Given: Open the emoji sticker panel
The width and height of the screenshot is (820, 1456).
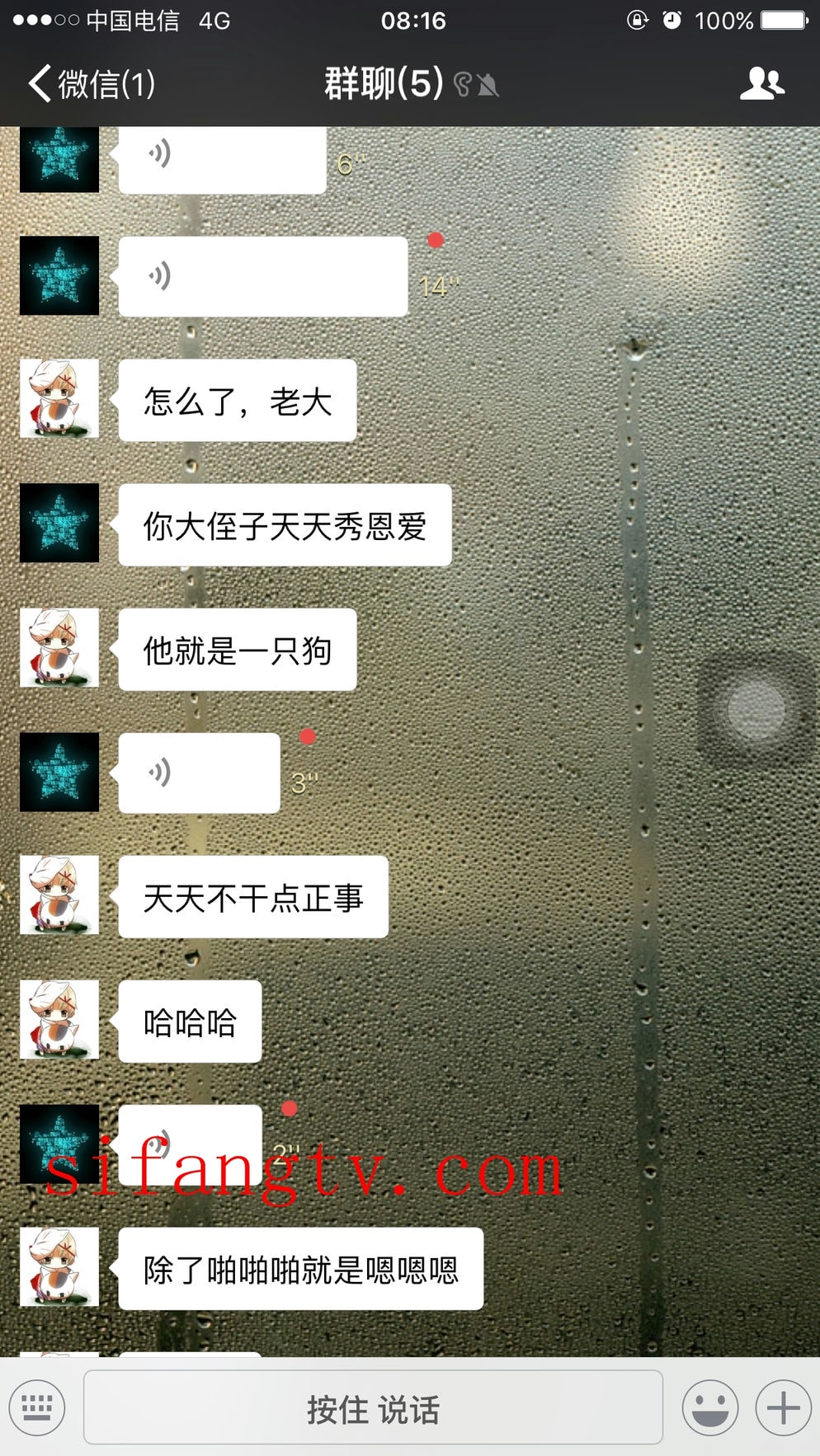Looking at the screenshot, I should (x=709, y=1407).
